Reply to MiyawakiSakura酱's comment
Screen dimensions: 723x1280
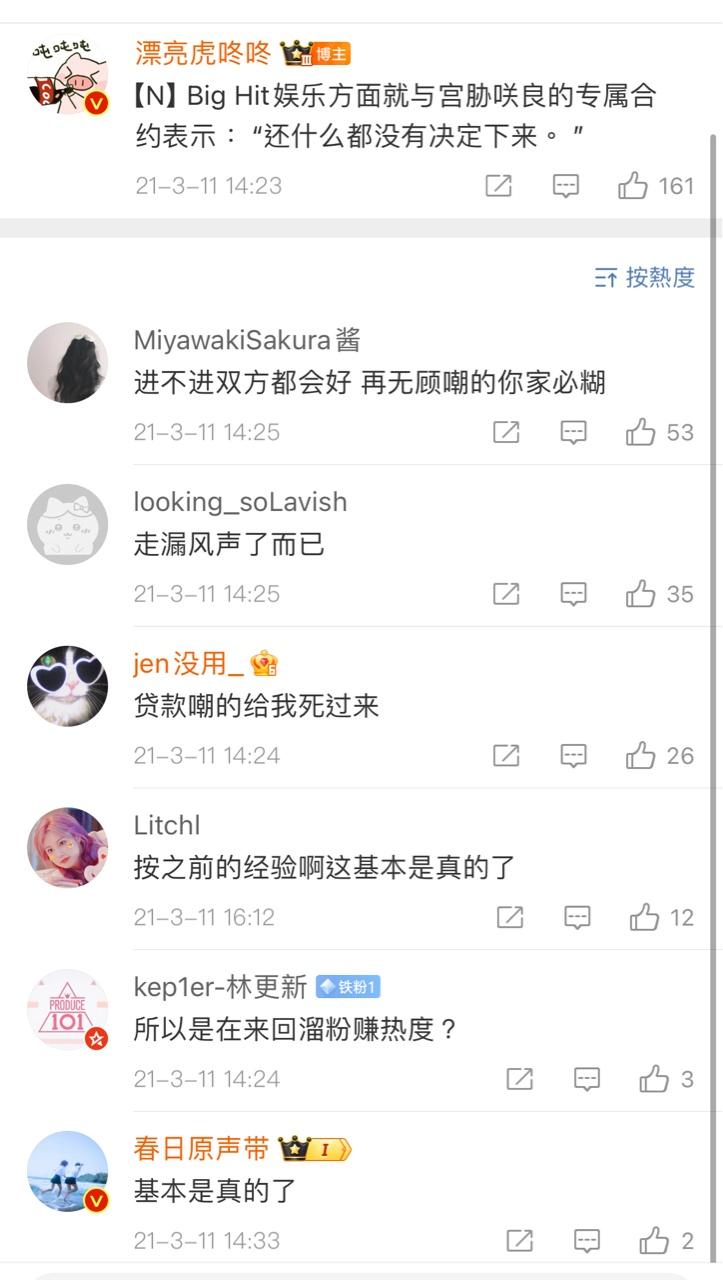[x=573, y=432]
